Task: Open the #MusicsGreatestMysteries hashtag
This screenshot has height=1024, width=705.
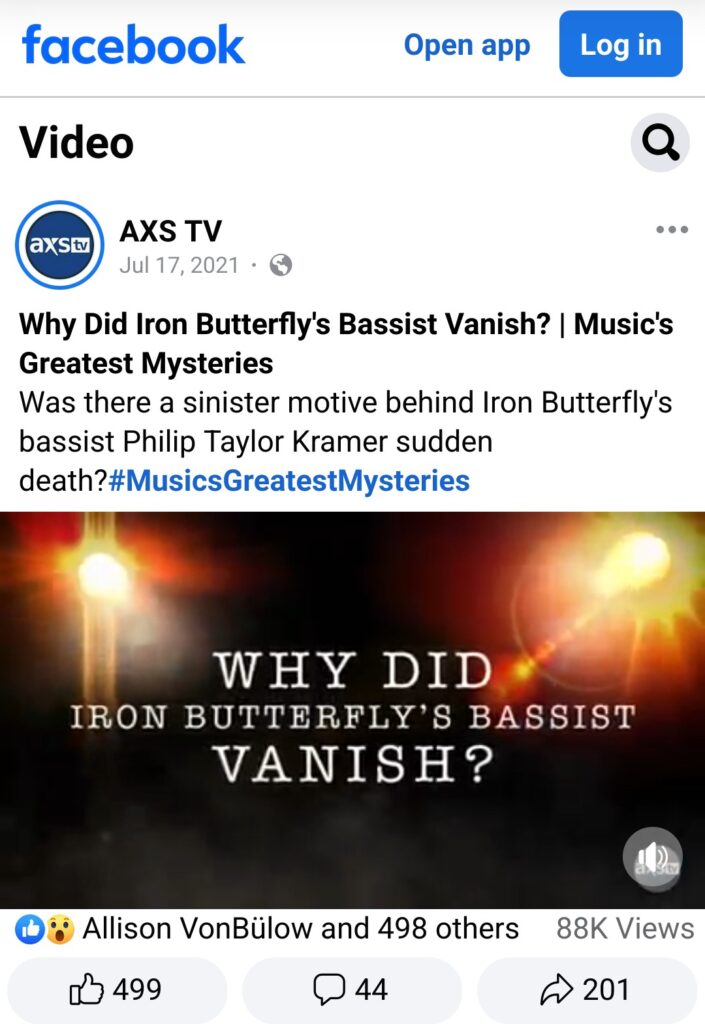Action: click(x=288, y=480)
